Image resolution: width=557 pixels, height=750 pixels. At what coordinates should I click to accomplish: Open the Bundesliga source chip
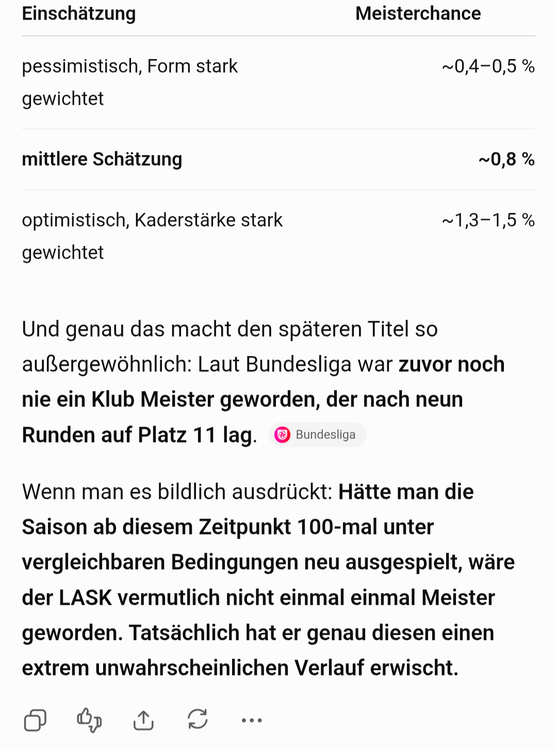[317, 435]
